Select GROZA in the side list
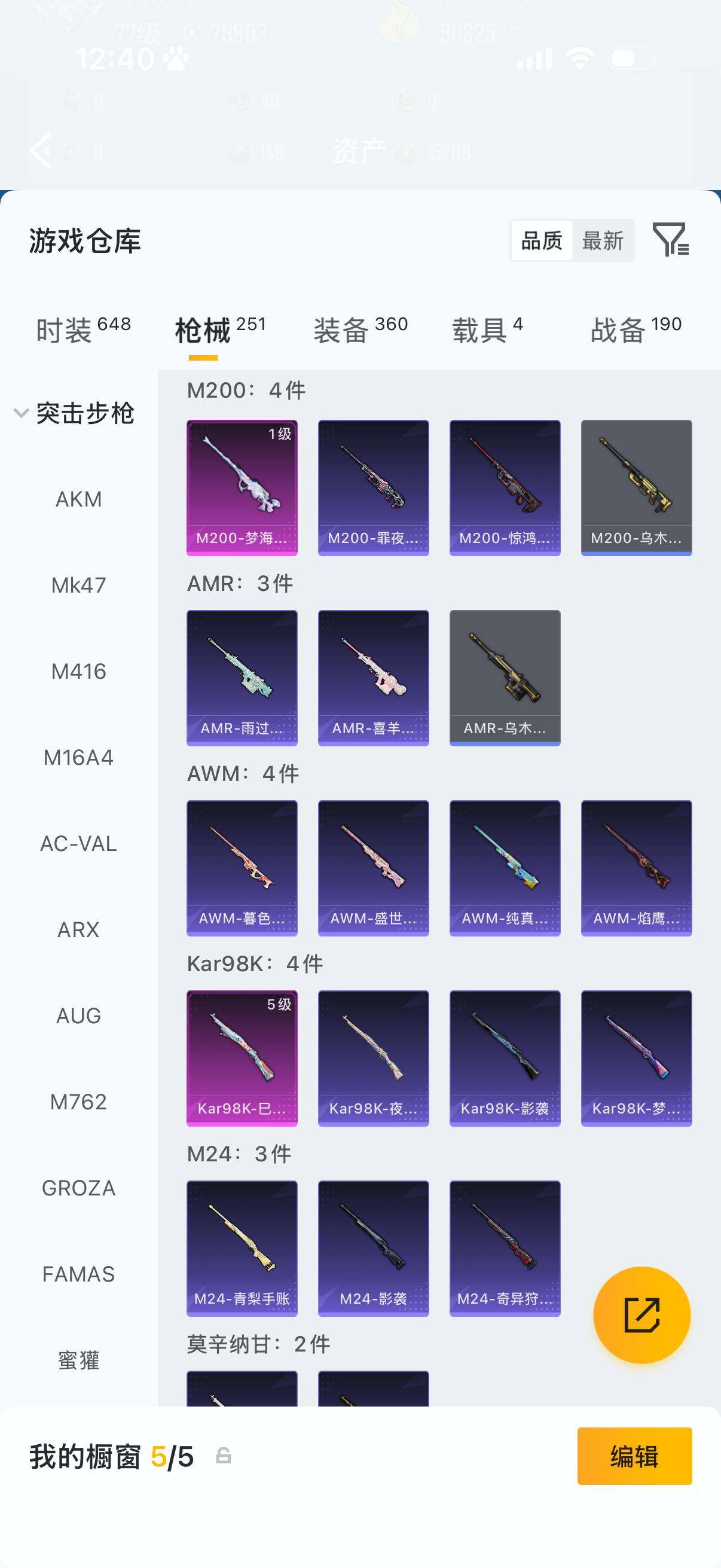Screen dimensions: 721x1568 (x=78, y=1188)
